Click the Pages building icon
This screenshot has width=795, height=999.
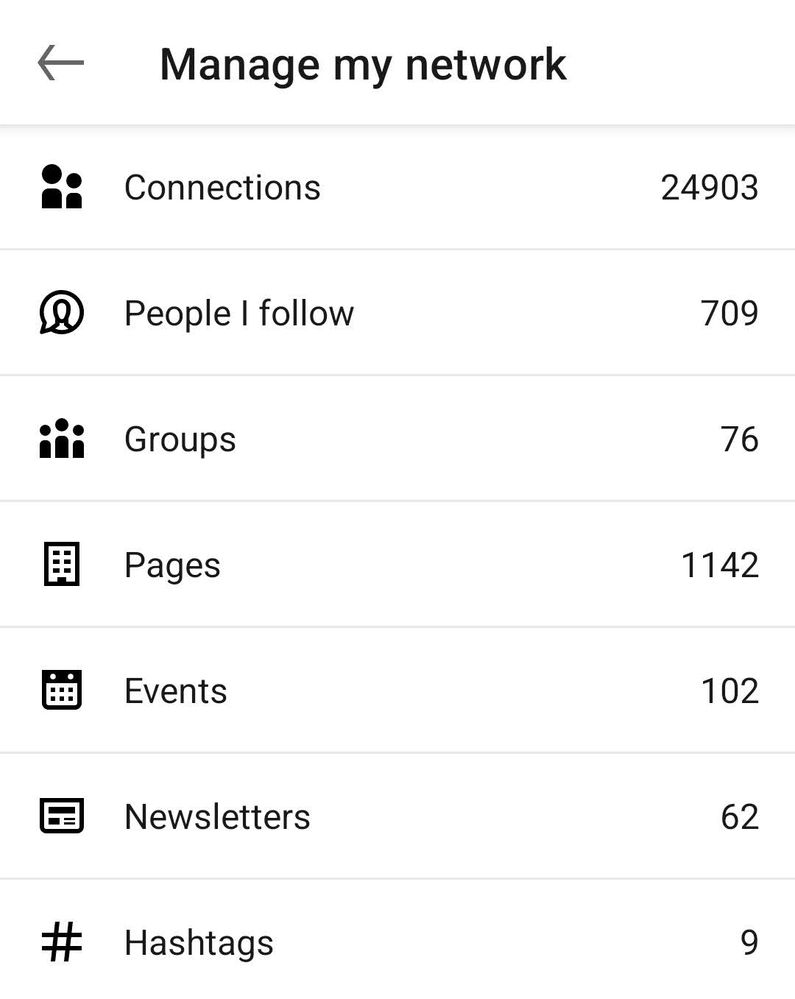(59, 564)
